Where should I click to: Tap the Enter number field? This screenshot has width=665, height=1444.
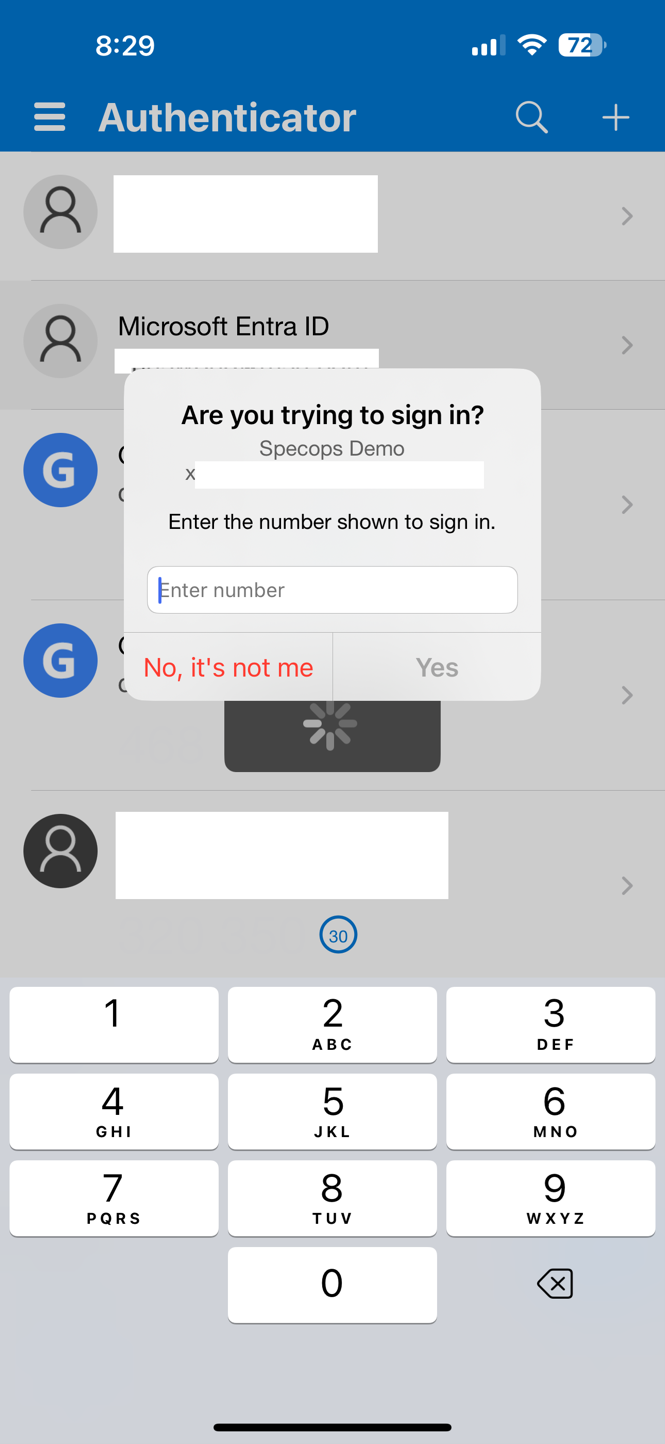point(332,590)
